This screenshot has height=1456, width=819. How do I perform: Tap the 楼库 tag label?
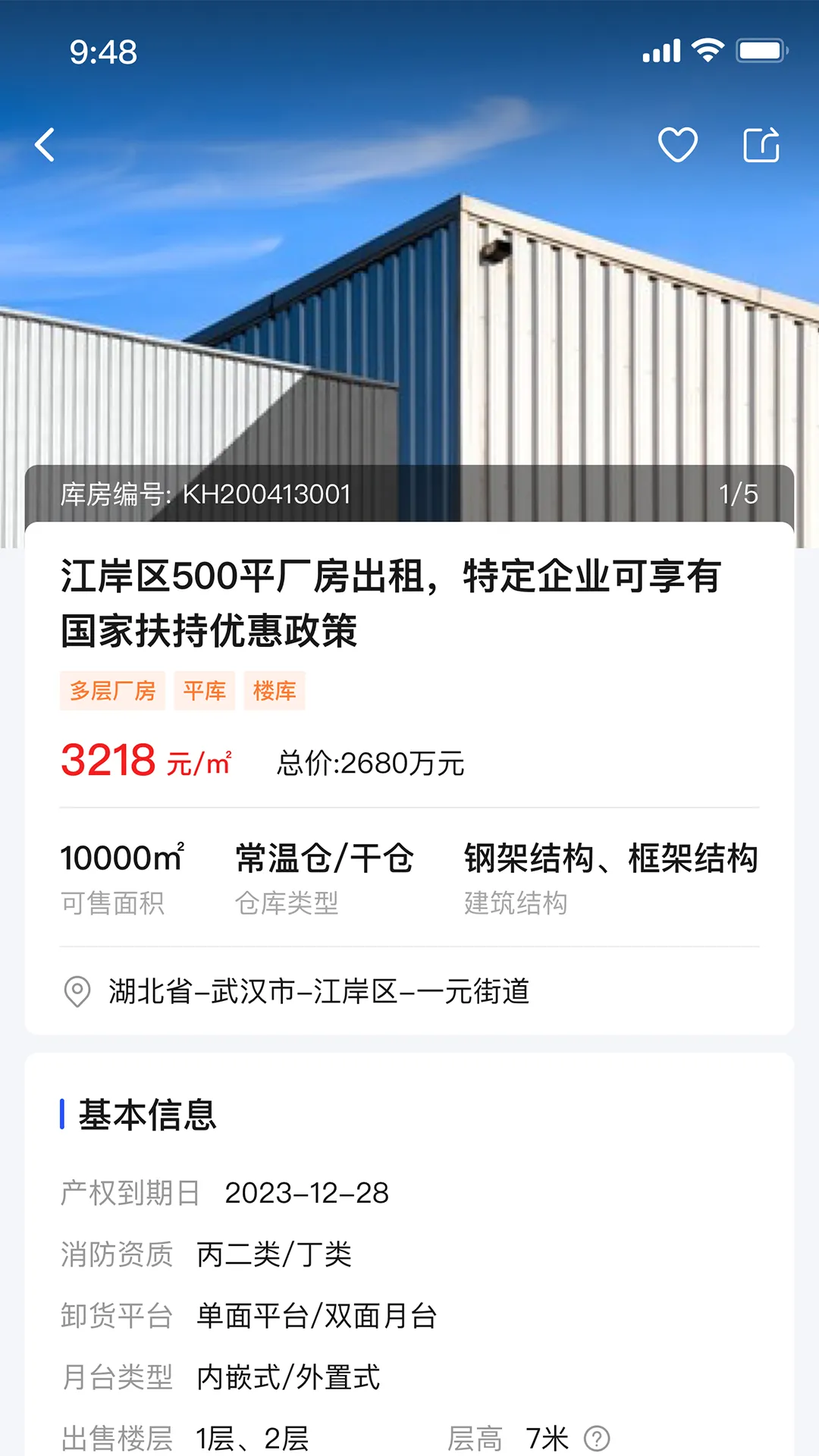click(275, 690)
